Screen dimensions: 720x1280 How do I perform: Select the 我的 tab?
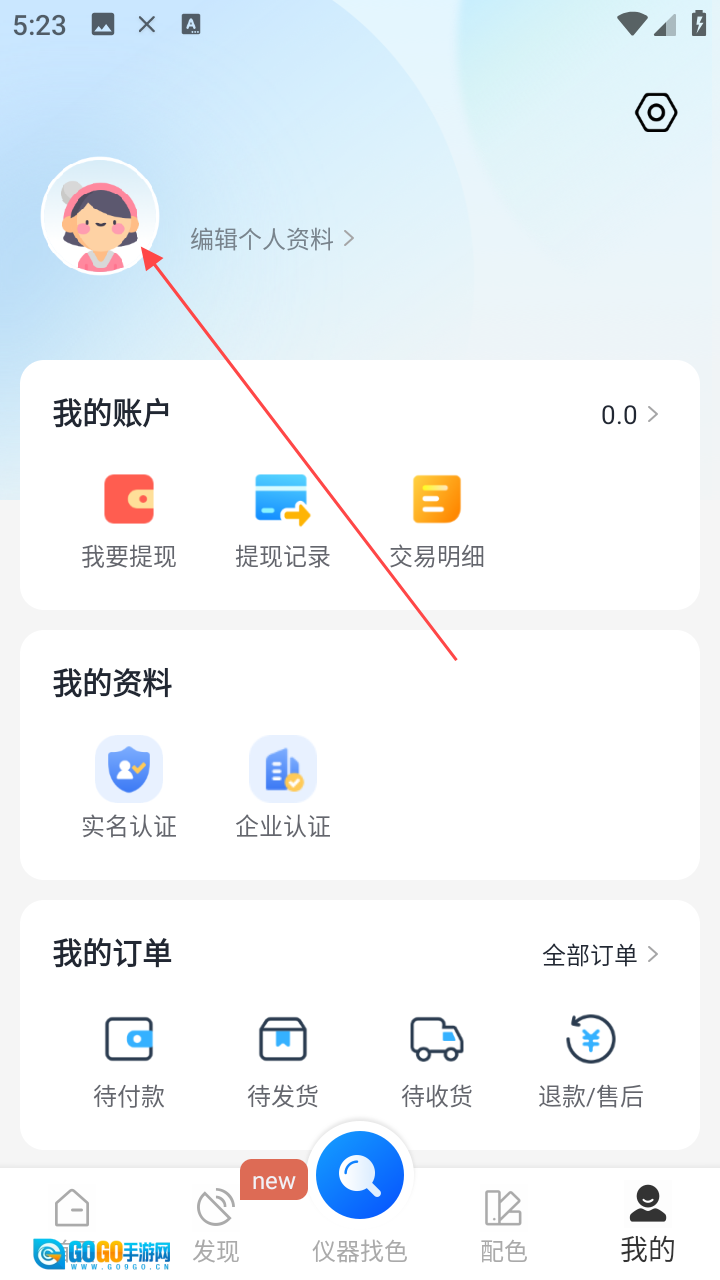point(648,1225)
